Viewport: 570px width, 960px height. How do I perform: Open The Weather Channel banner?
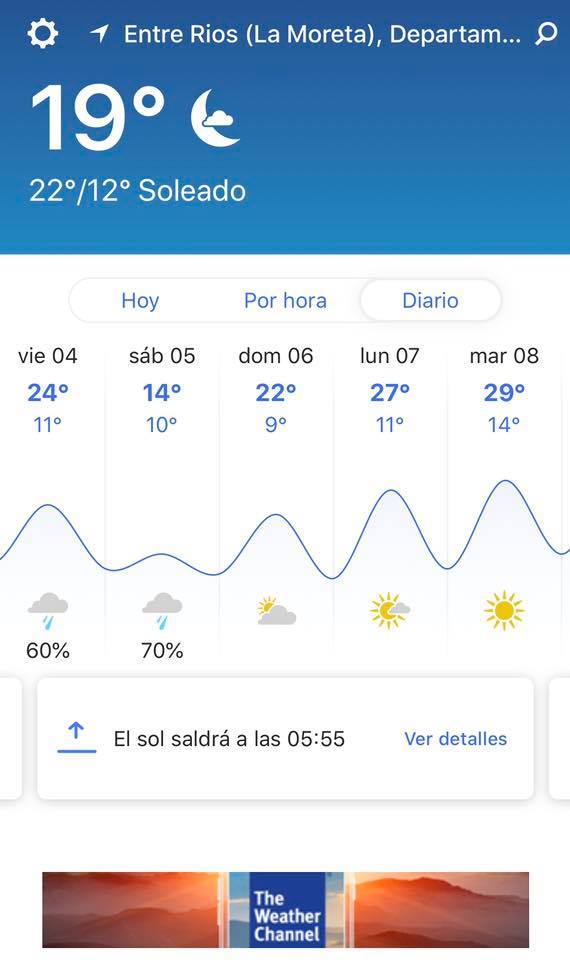(285, 910)
